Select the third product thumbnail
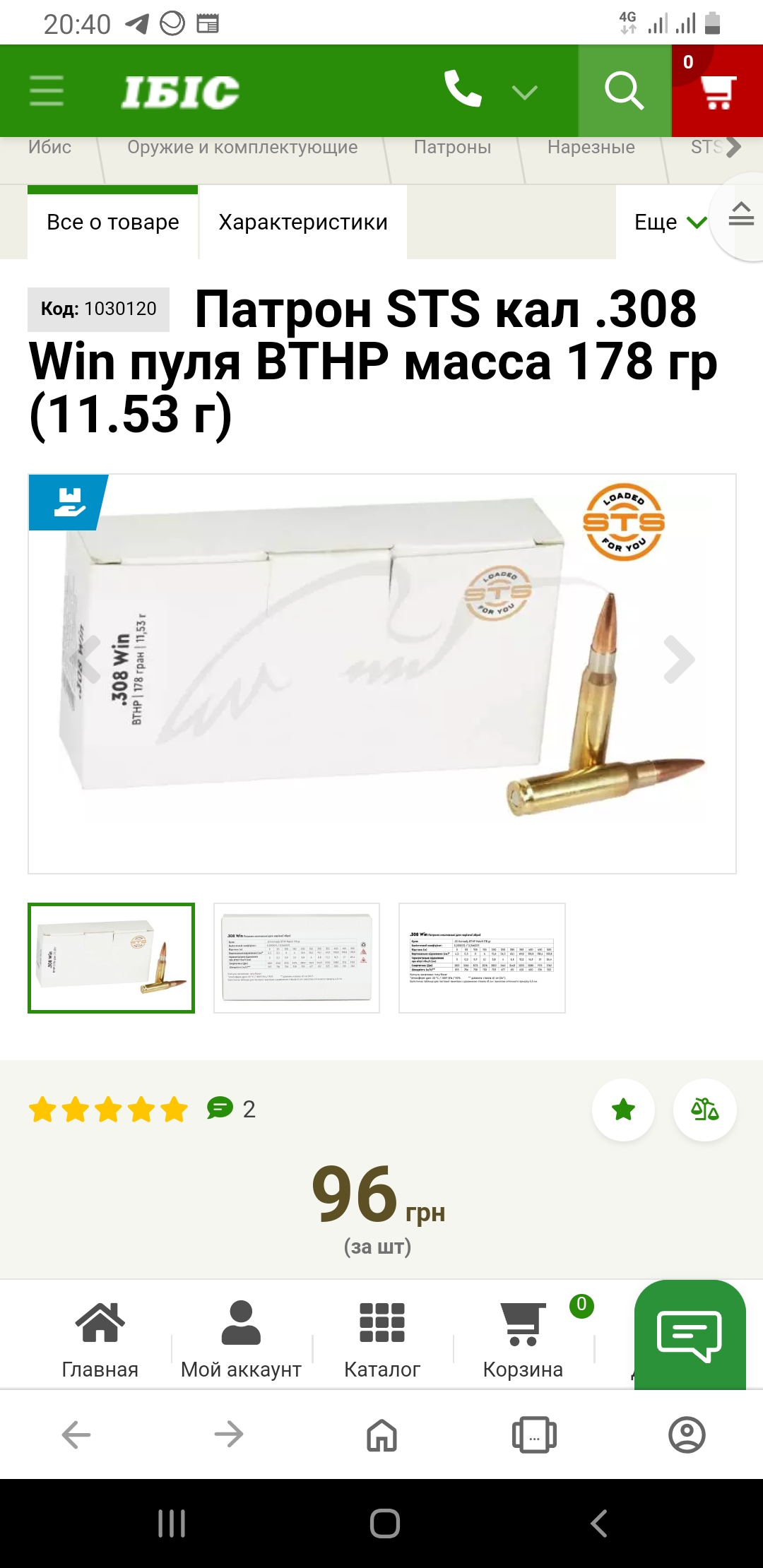 tap(482, 958)
